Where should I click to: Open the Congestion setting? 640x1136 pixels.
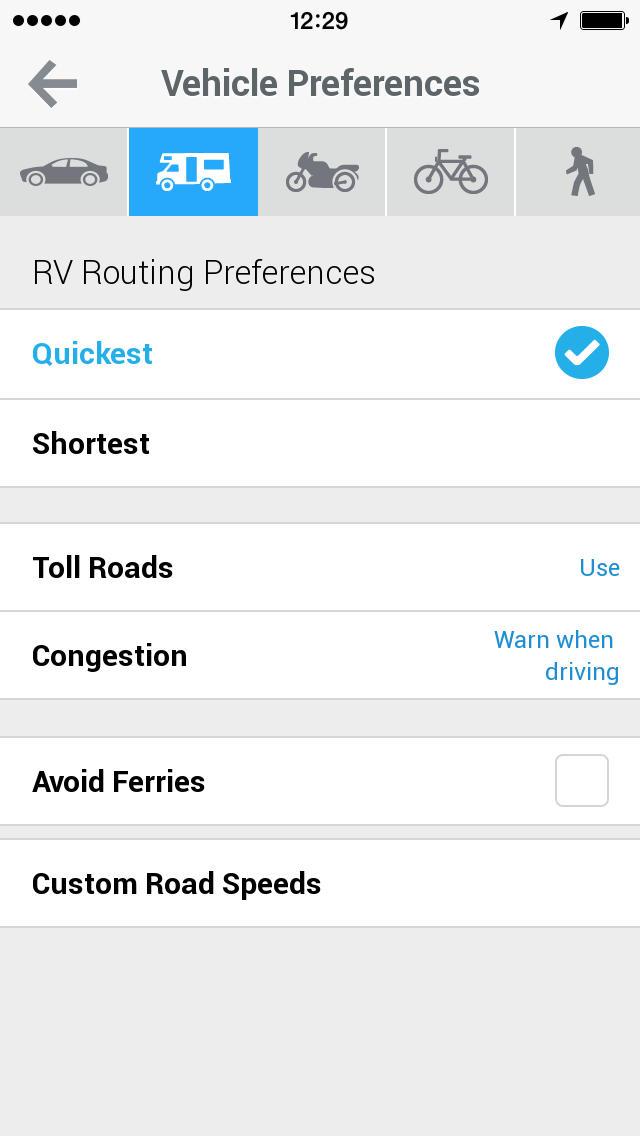click(x=320, y=656)
